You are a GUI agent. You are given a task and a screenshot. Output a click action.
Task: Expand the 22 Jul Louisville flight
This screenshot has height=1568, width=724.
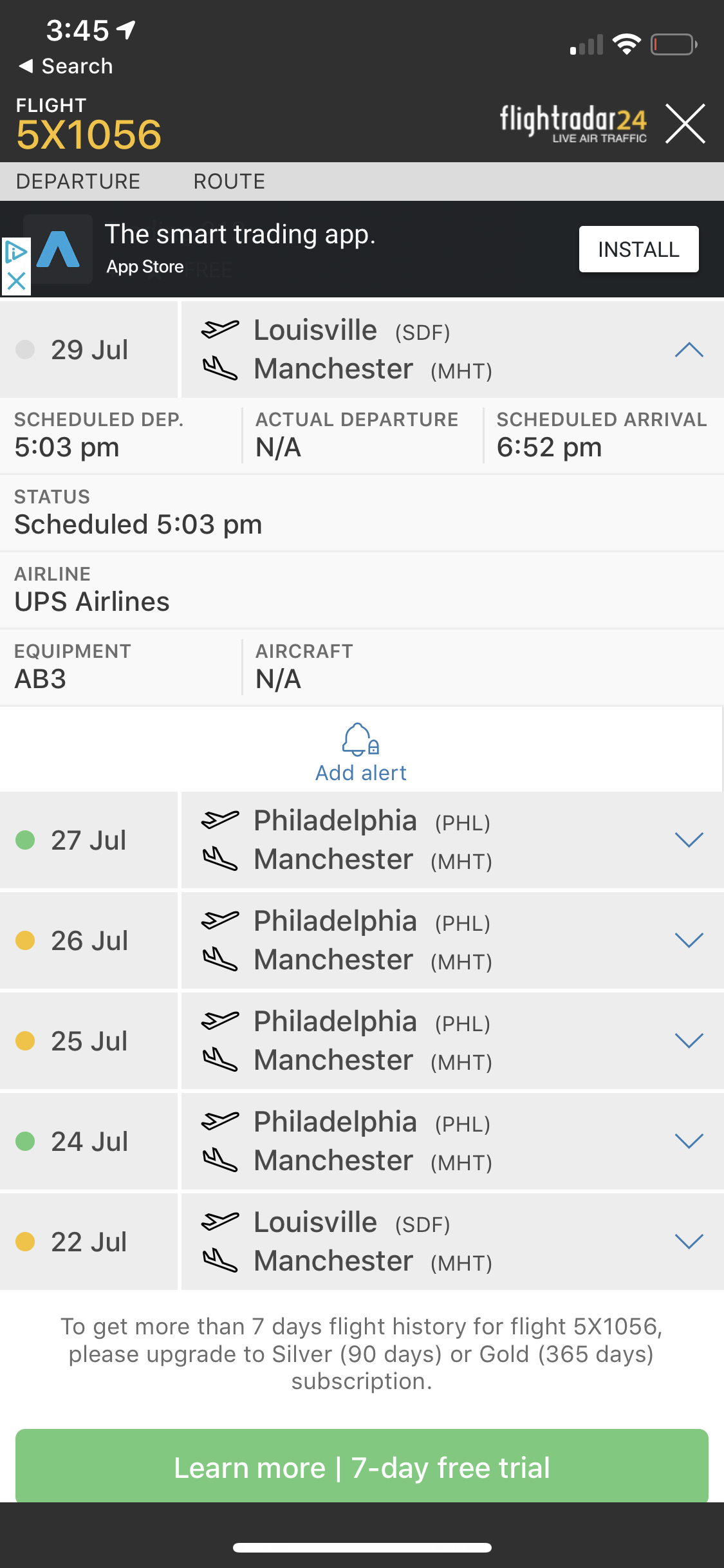pos(689,1242)
